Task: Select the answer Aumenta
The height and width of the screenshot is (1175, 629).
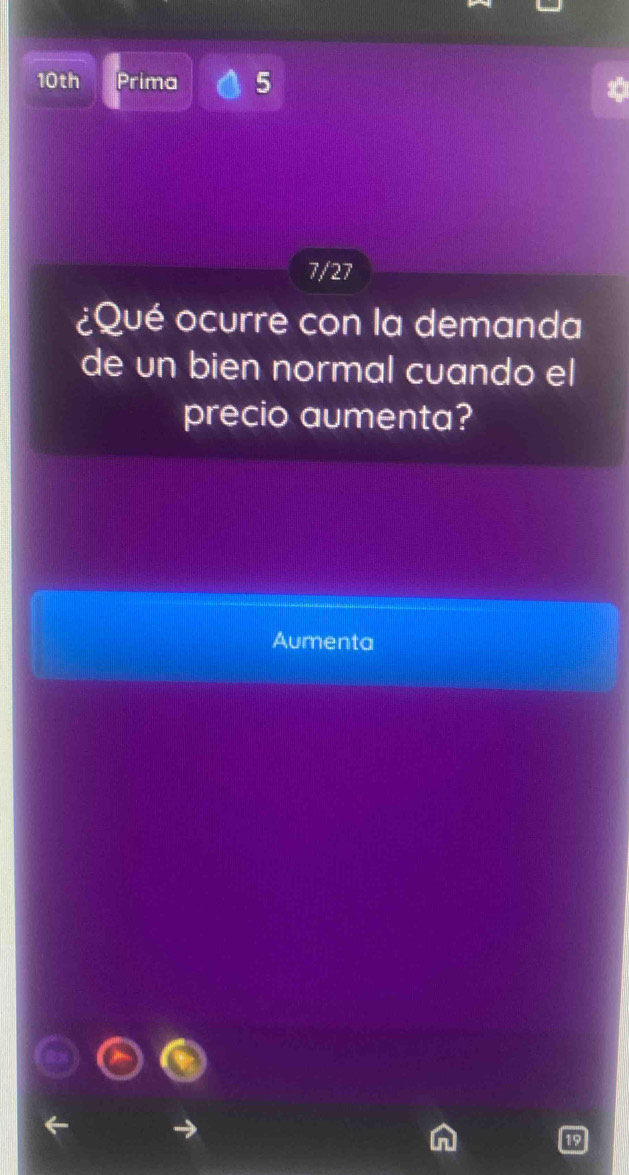Action: click(324, 642)
